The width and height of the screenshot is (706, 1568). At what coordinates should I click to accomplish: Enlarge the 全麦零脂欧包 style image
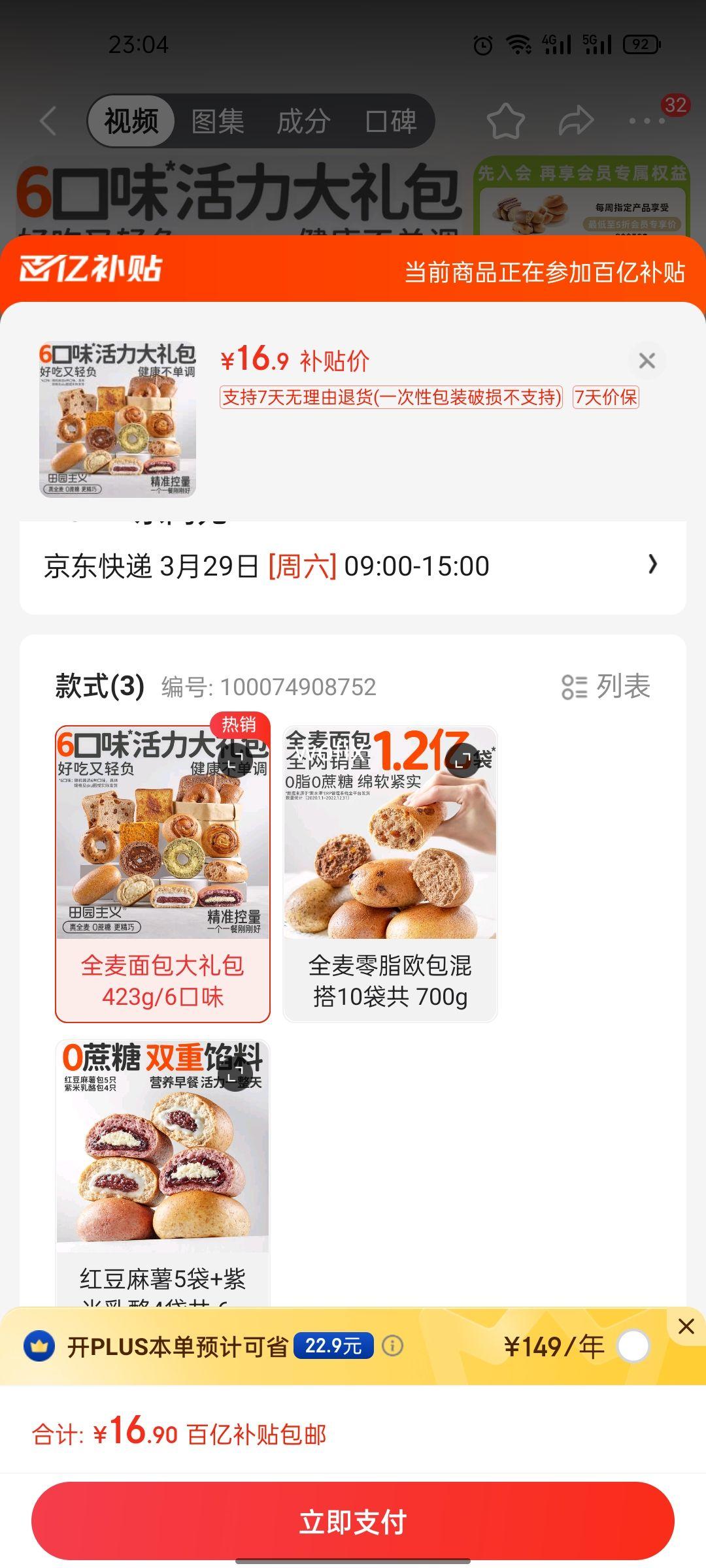(463, 760)
